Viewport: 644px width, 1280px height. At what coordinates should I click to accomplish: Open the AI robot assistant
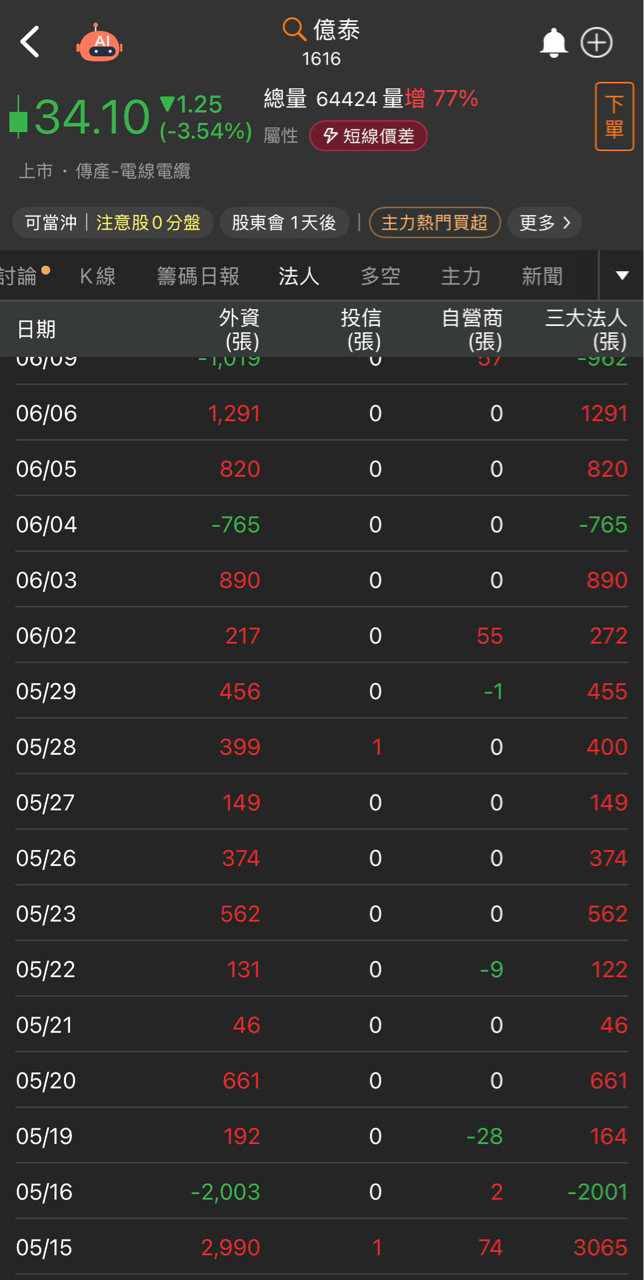99,43
